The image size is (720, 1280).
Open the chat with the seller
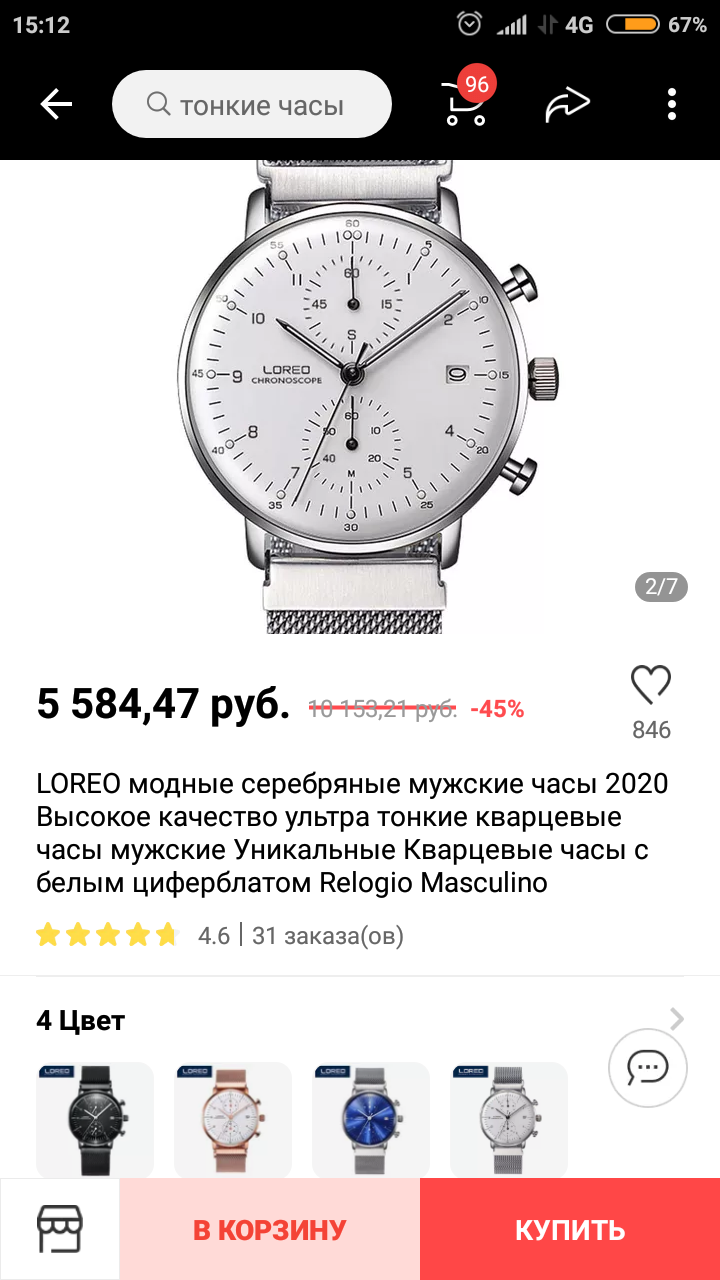(647, 1068)
